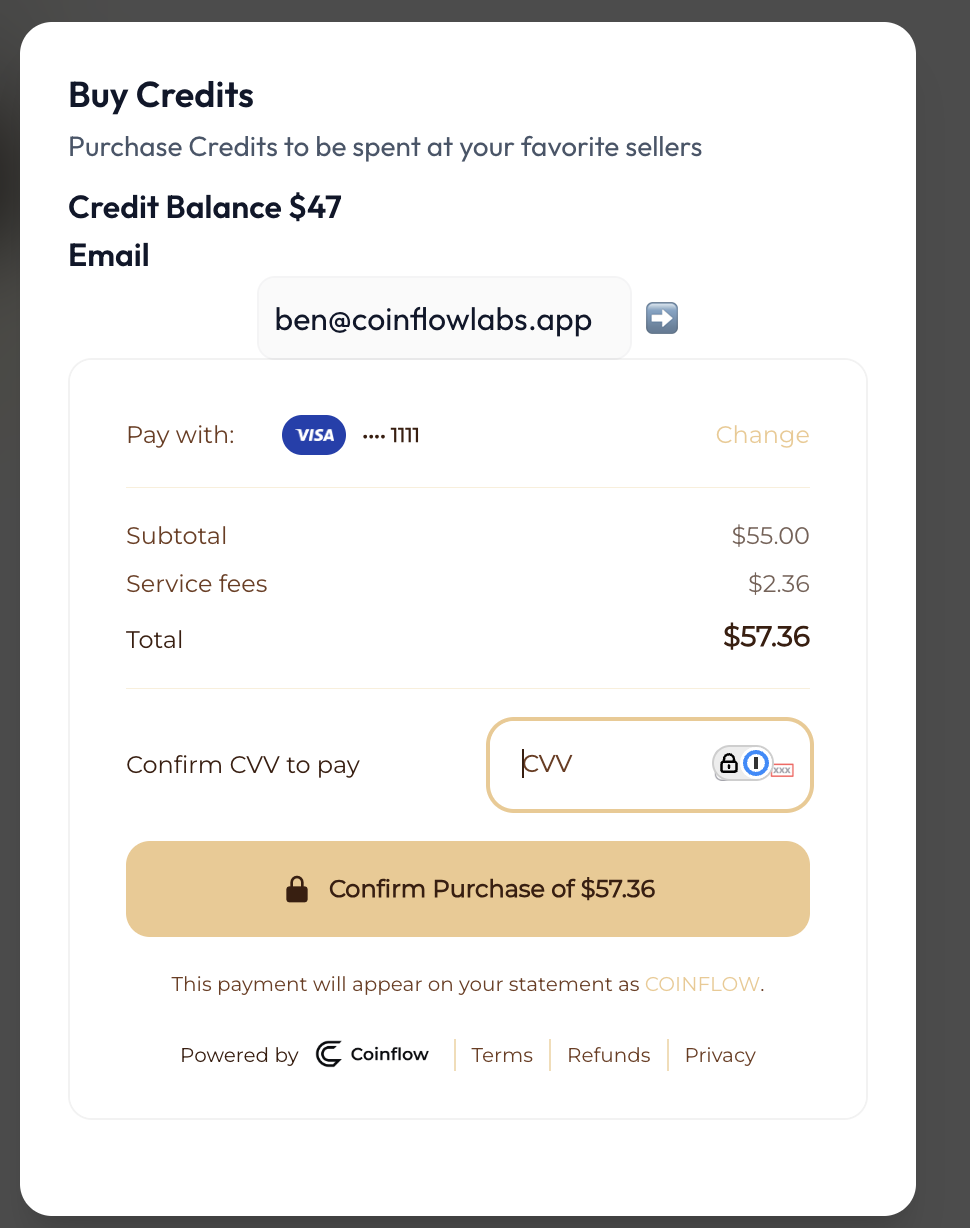Image resolution: width=970 pixels, height=1228 pixels.
Task: Read the Privacy policy
Action: click(x=720, y=1055)
